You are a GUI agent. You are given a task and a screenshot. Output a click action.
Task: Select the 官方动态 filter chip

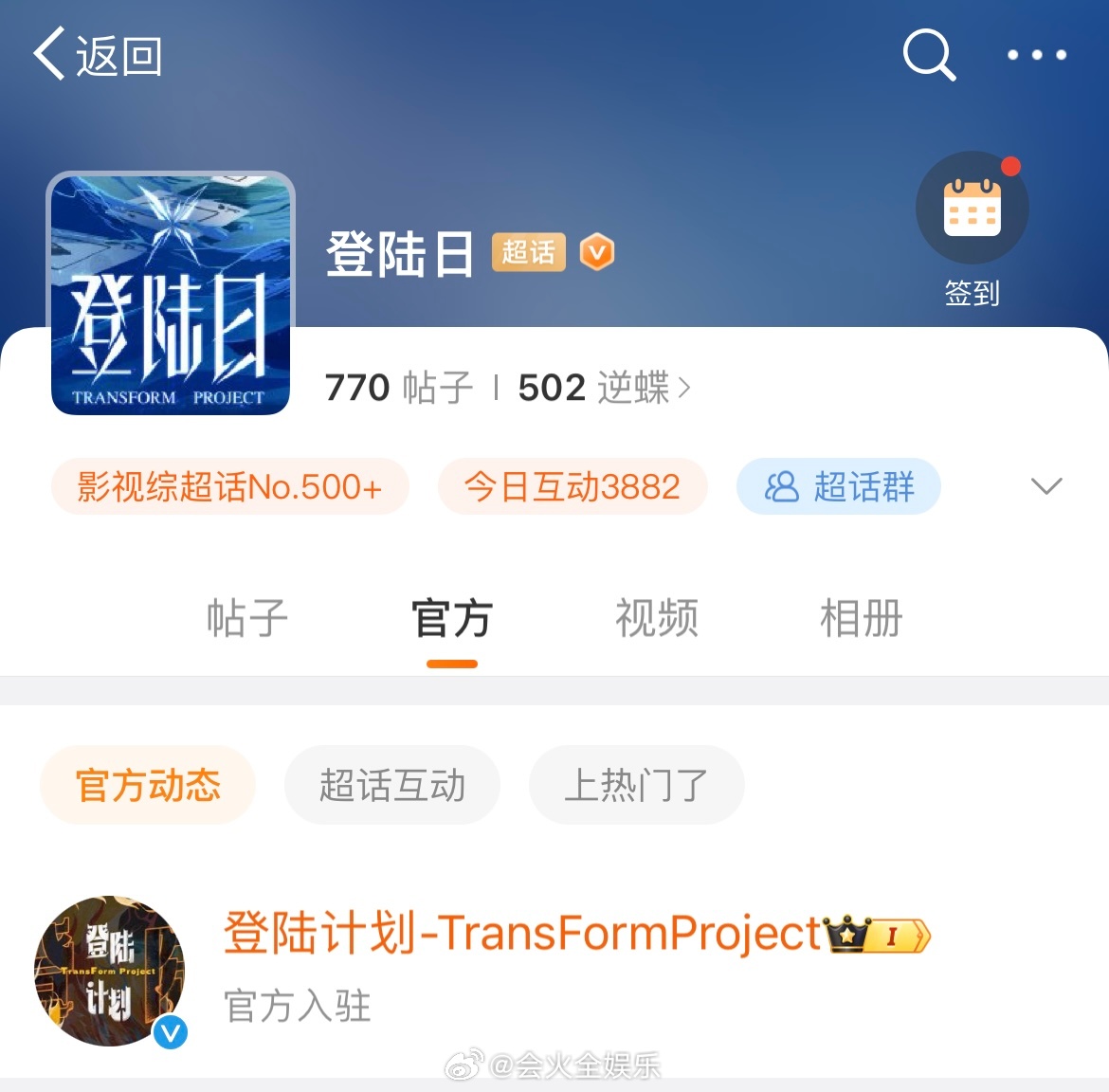tap(148, 785)
